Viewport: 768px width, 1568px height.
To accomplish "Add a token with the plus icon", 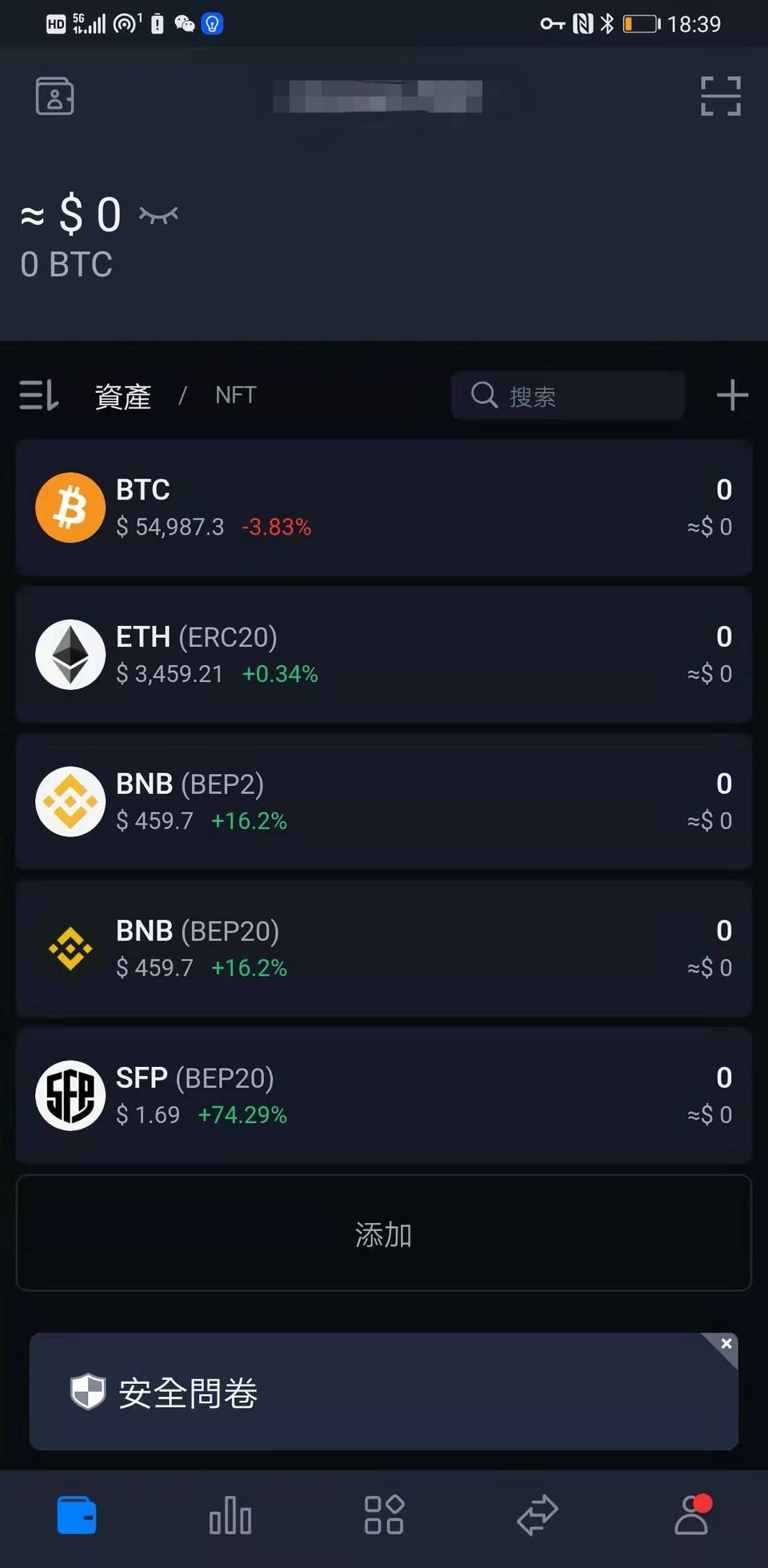I will [731, 395].
